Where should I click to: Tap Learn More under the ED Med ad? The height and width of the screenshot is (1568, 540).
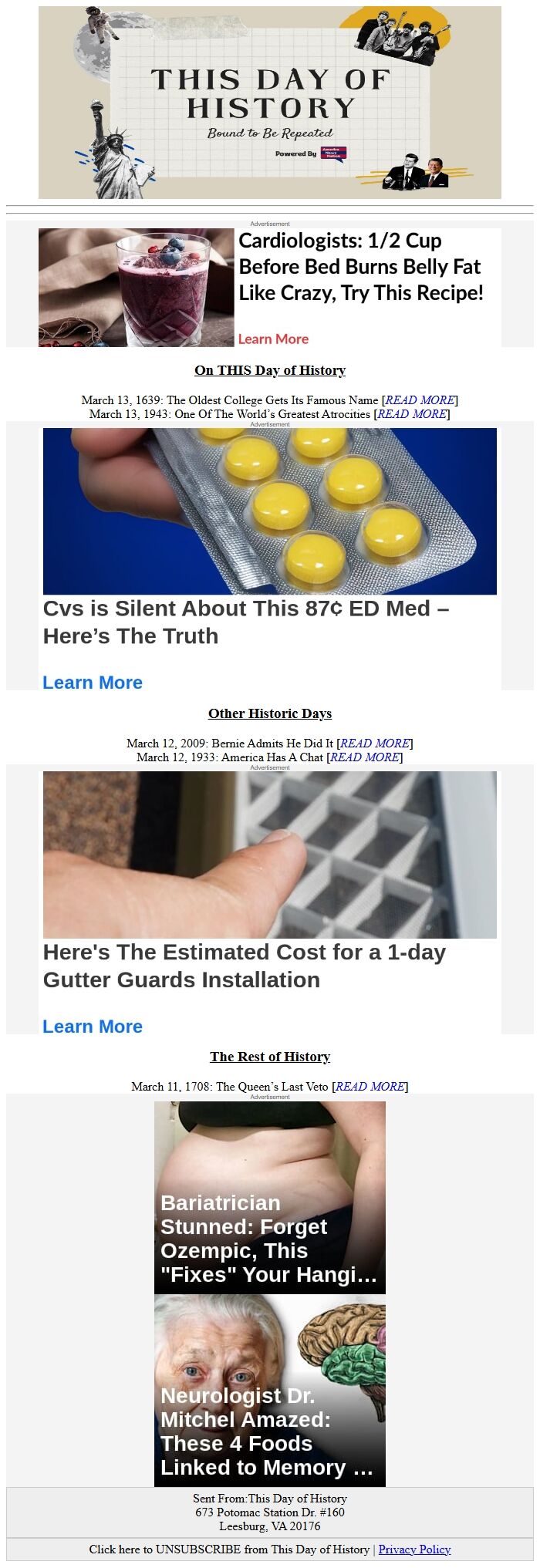point(93,683)
